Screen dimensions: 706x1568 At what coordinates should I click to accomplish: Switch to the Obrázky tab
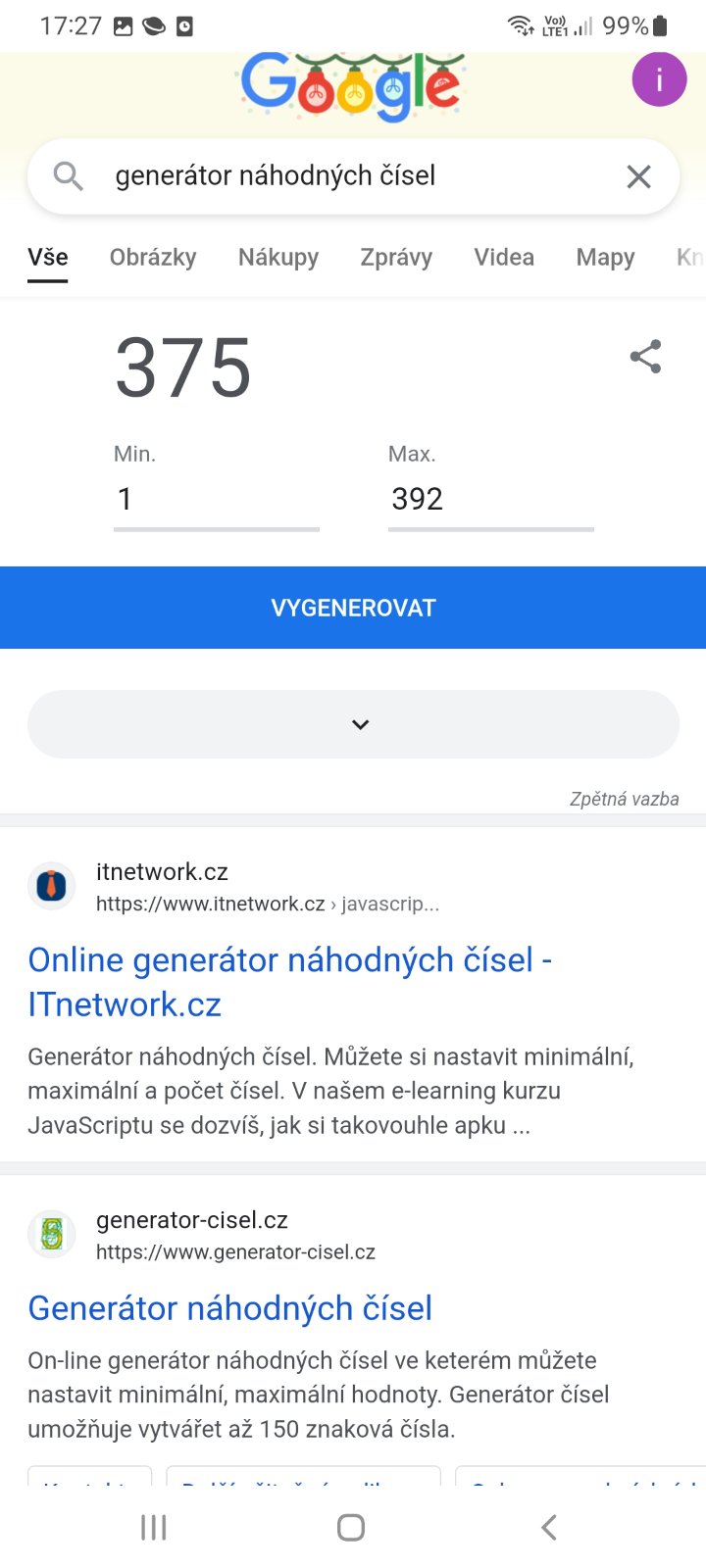153,258
